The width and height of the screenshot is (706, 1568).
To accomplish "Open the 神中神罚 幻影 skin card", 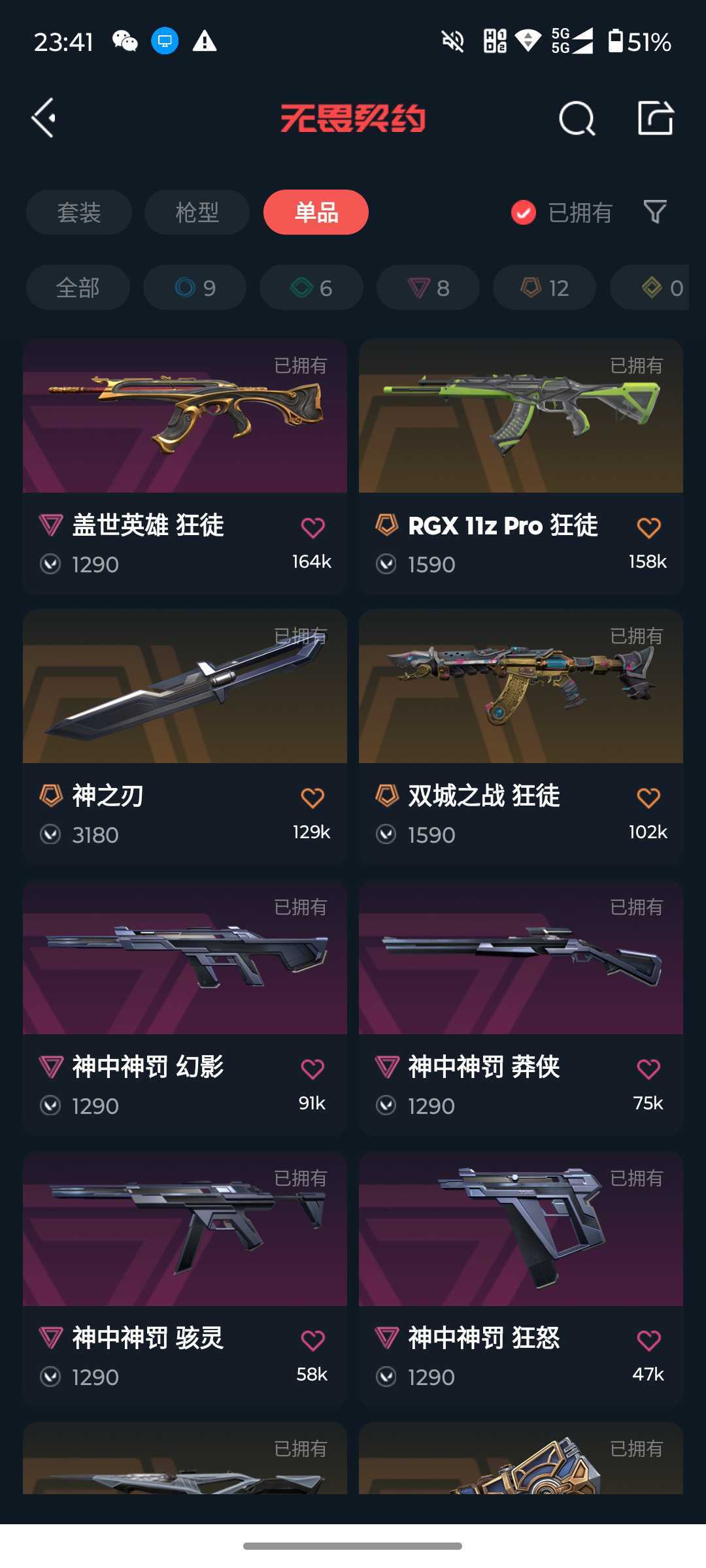I will point(185,1007).
